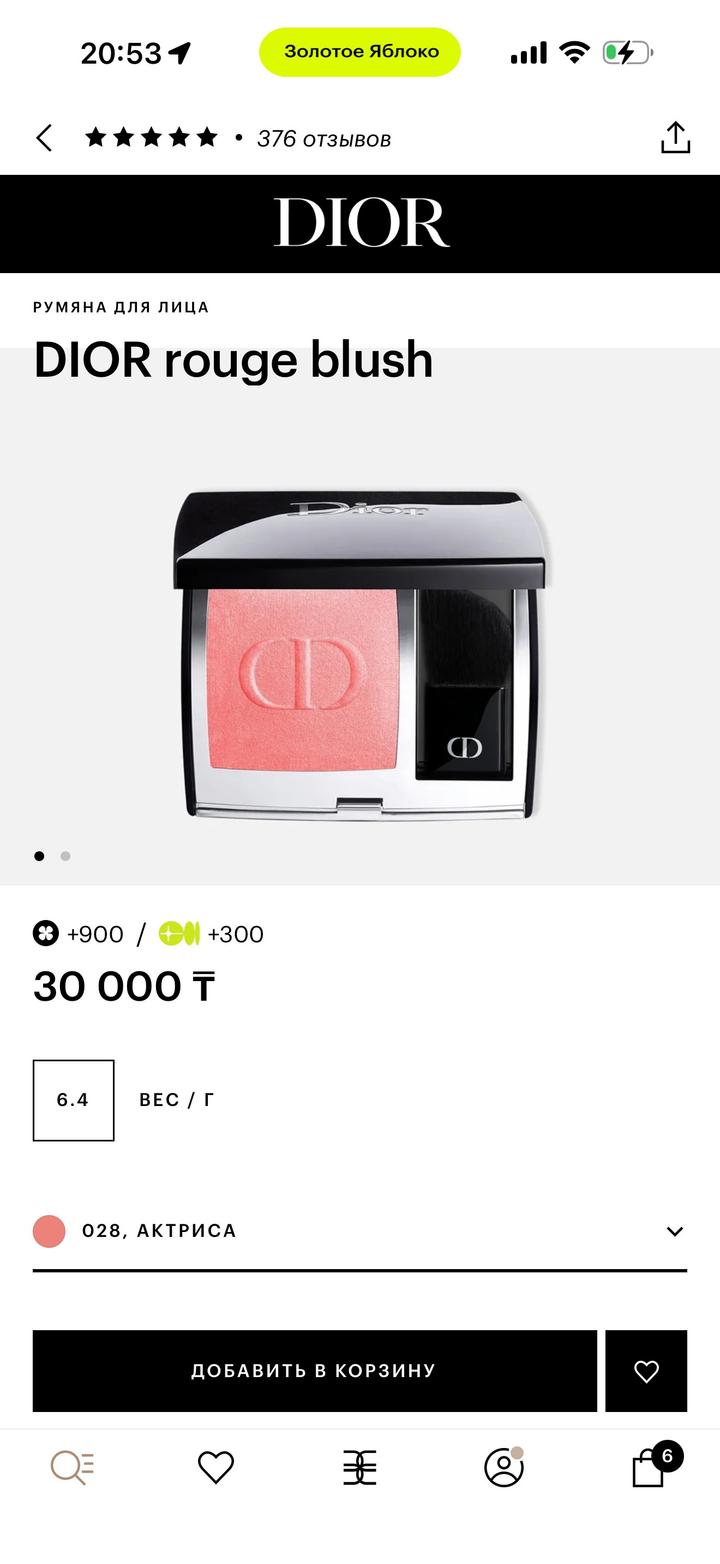Screen dimensions: 720x1564
Task: Add blush to favorites with heart button
Action: pyautogui.click(x=646, y=1371)
